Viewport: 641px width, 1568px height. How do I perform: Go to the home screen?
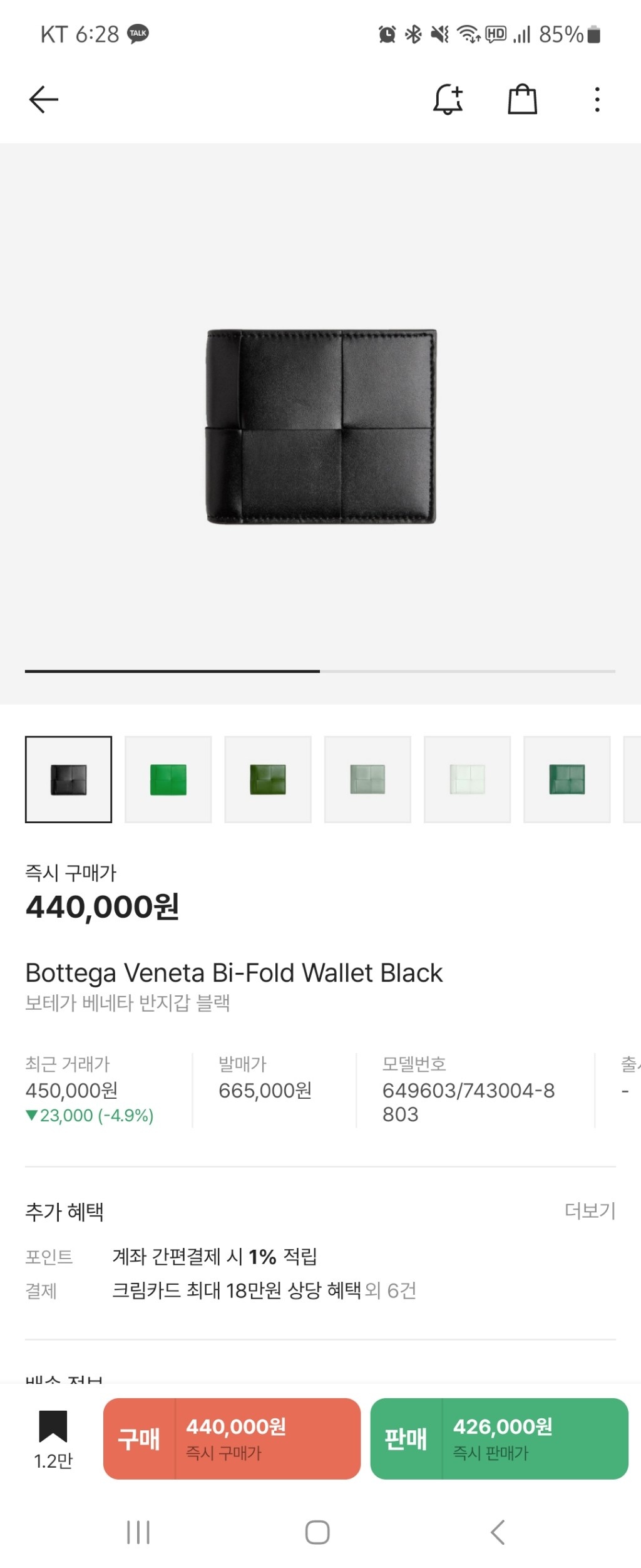click(x=317, y=1532)
